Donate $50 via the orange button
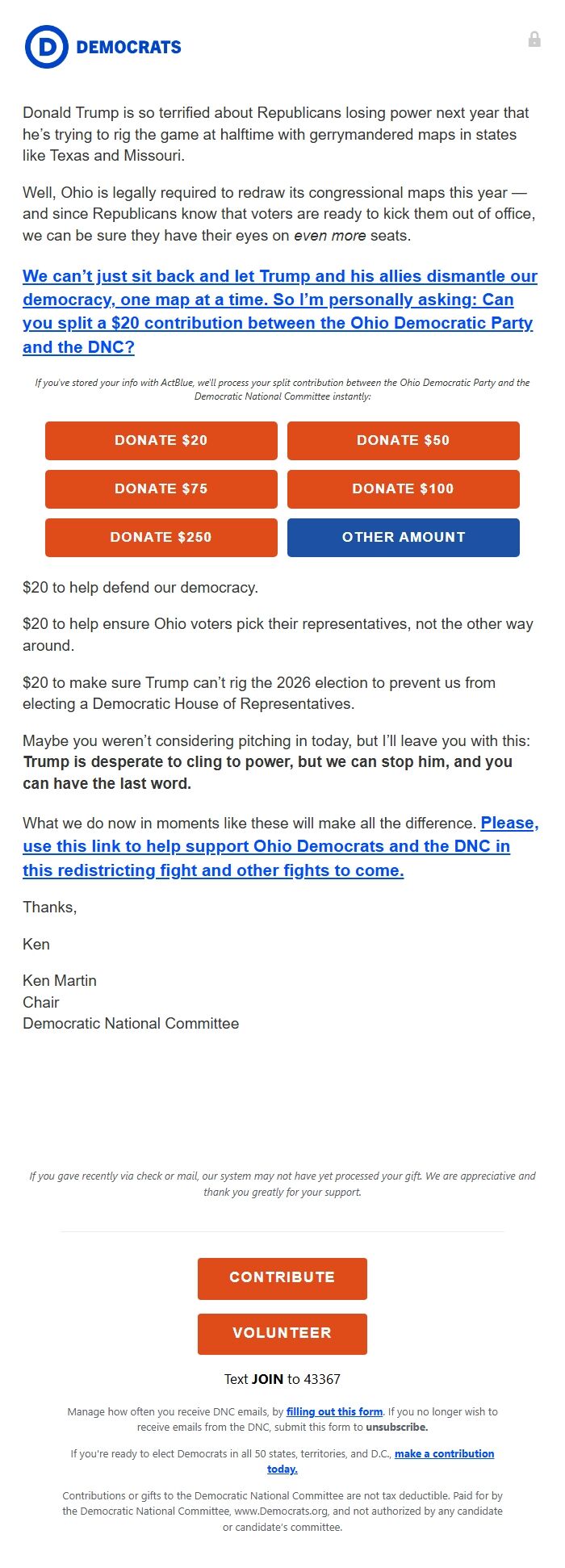565x1568 pixels. click(403, 440)
